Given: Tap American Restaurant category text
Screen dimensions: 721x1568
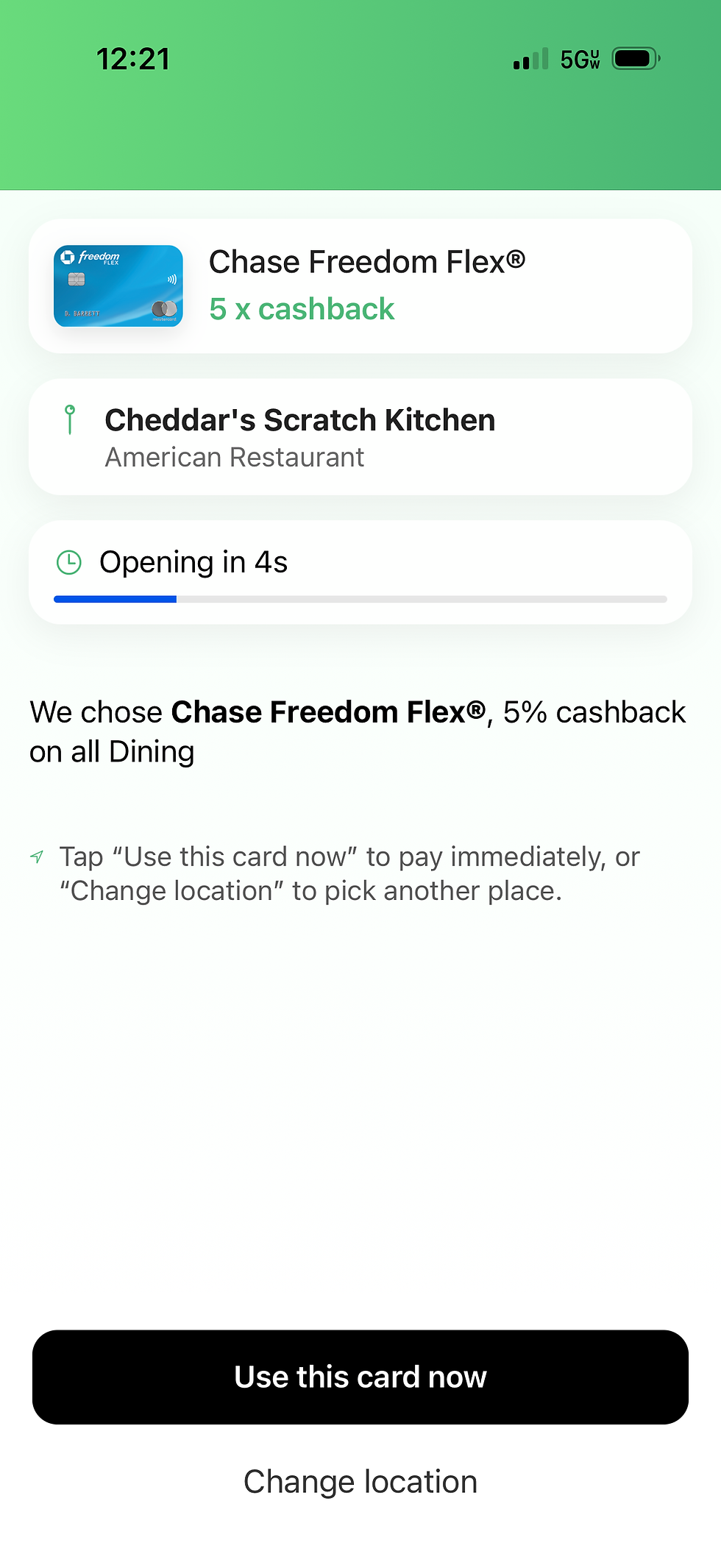Looking at the screenshot, I should [235, 457].
